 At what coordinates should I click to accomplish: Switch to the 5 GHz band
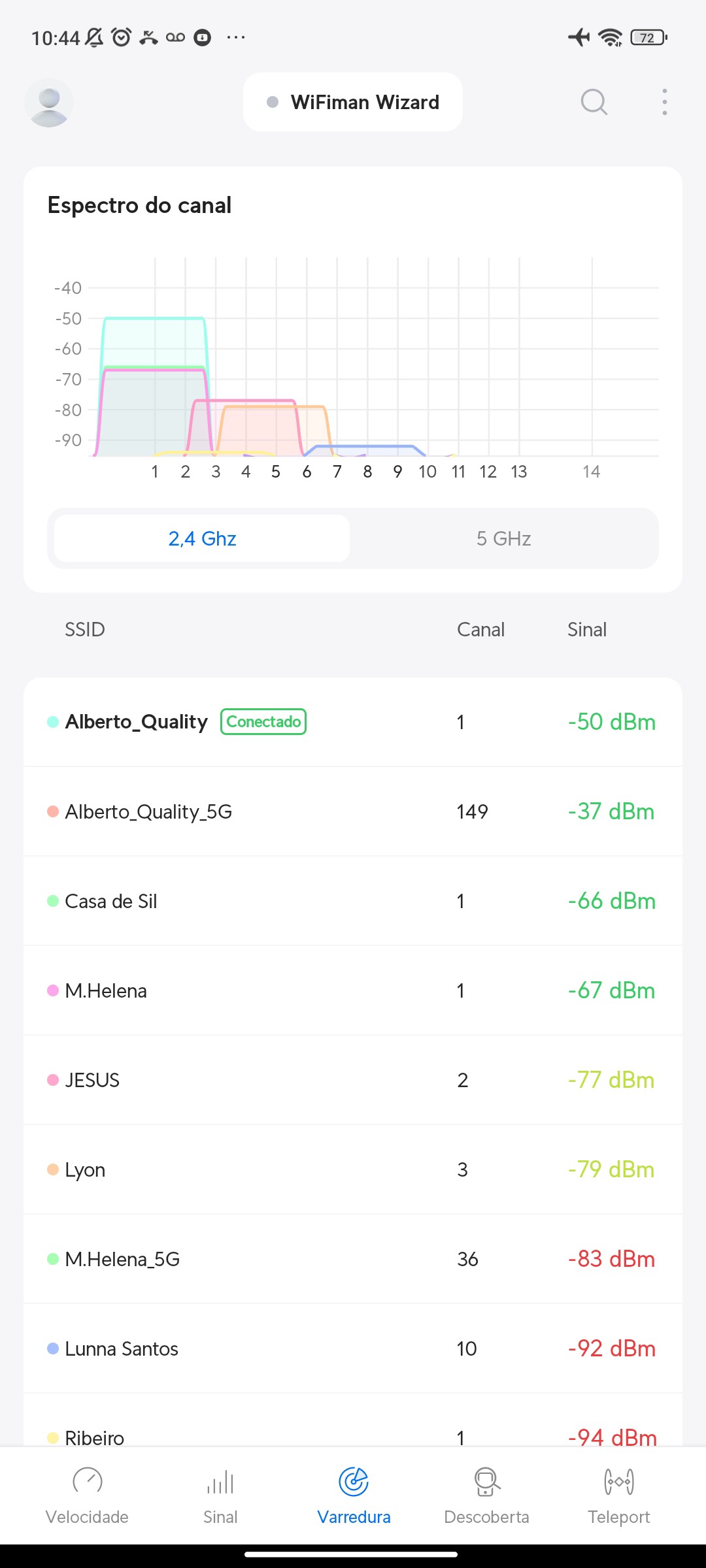[x=503, y=538]
